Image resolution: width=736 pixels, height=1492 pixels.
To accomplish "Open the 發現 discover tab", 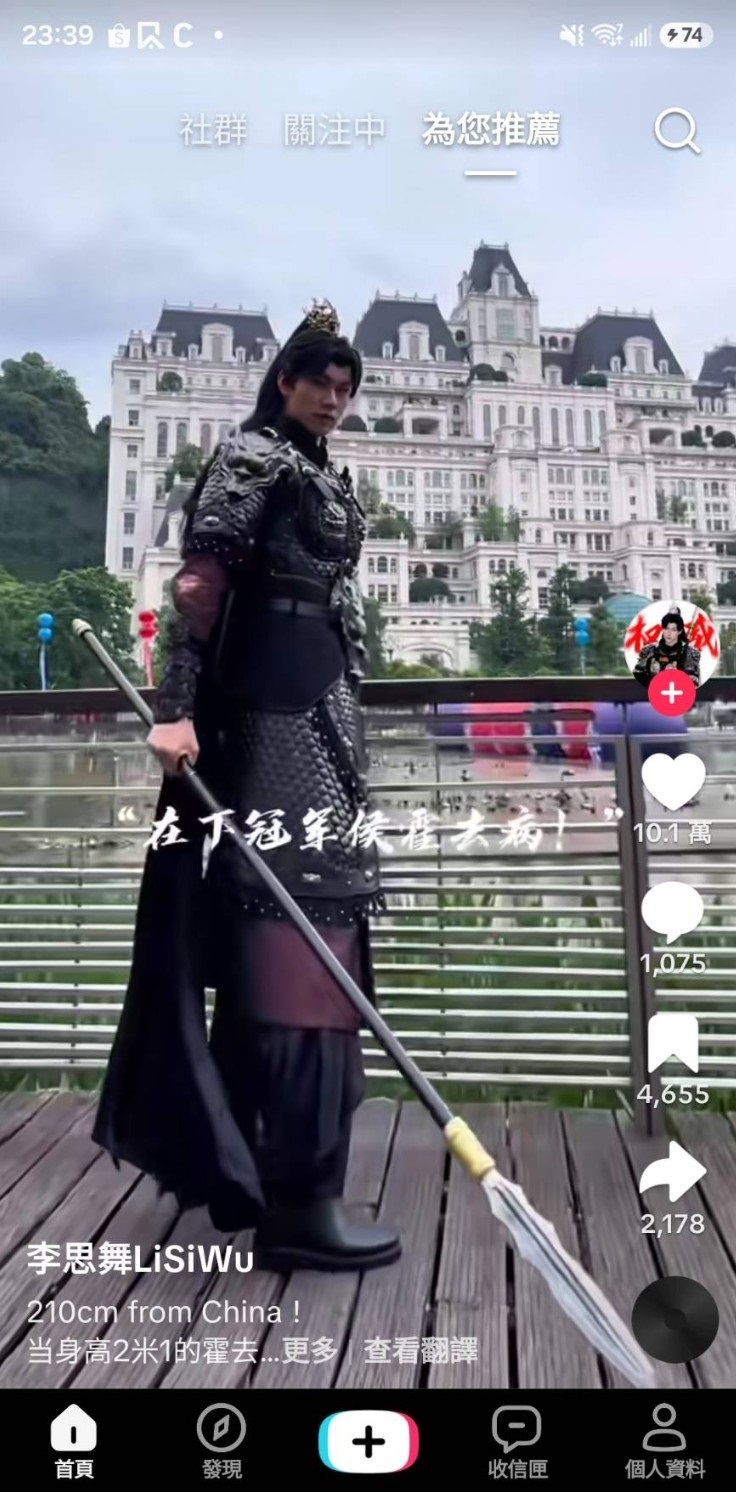I will 221,1441.
